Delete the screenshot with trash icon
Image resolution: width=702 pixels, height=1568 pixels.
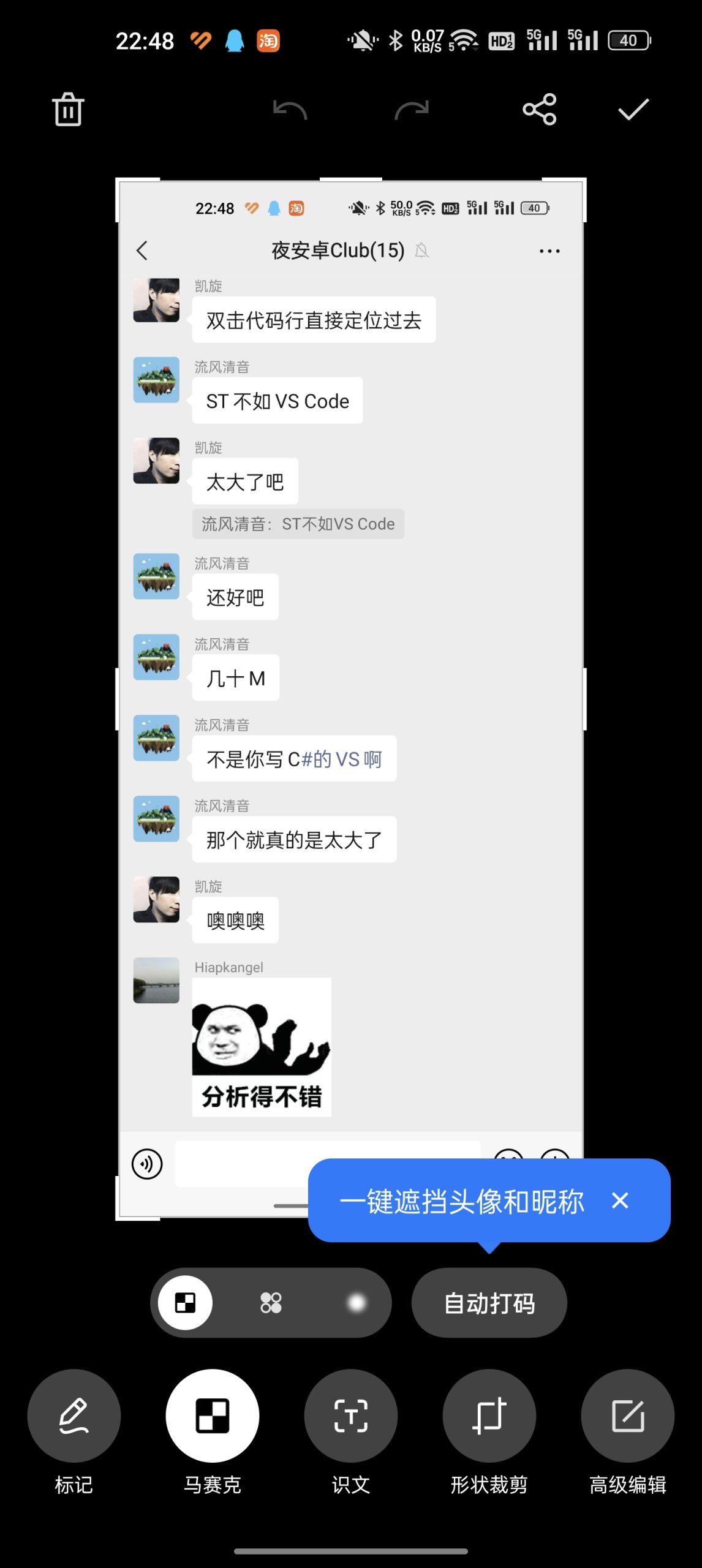(68, 110)
